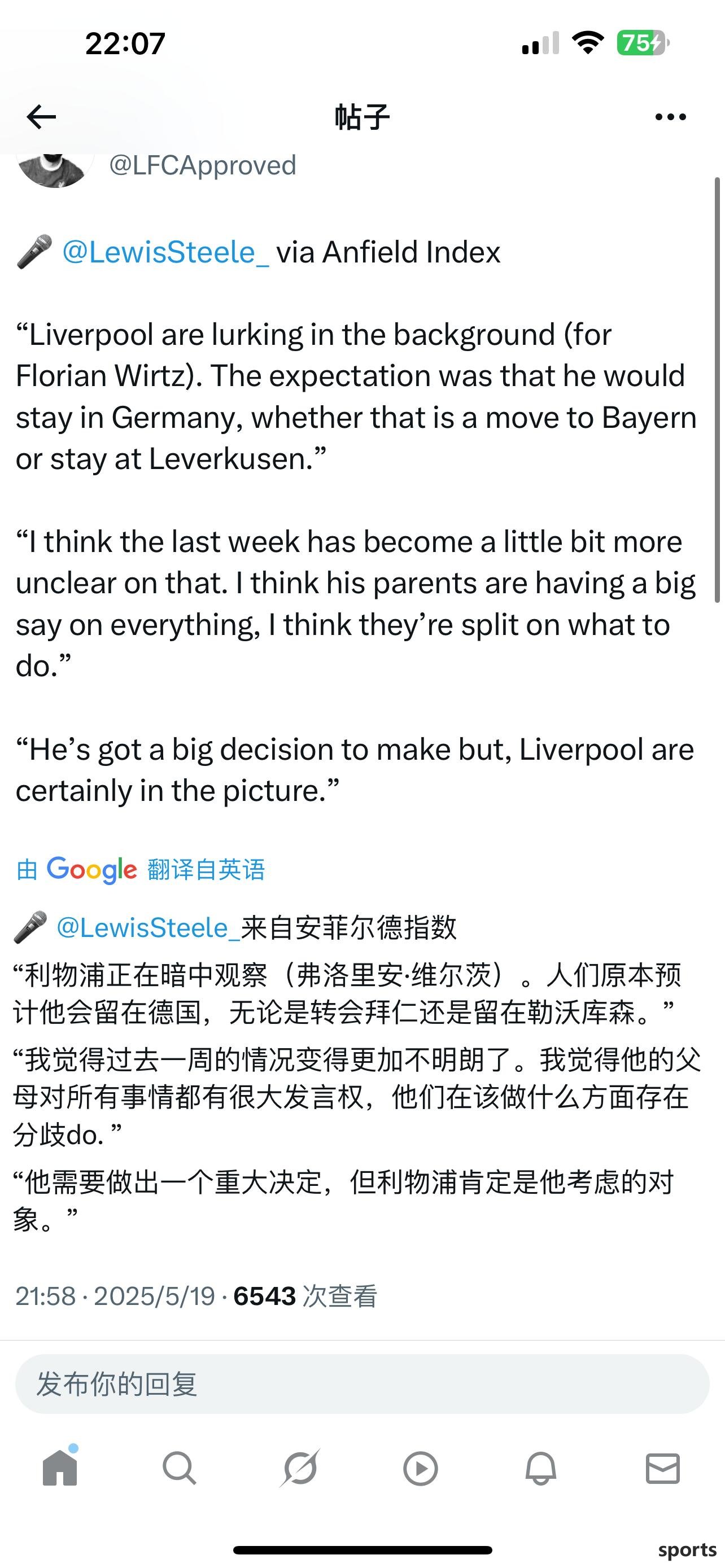Image resolution: width=725 pixels, height=1568 pixels.
Task: Tap the reply field to post a reply
Action: point(362,1383)
